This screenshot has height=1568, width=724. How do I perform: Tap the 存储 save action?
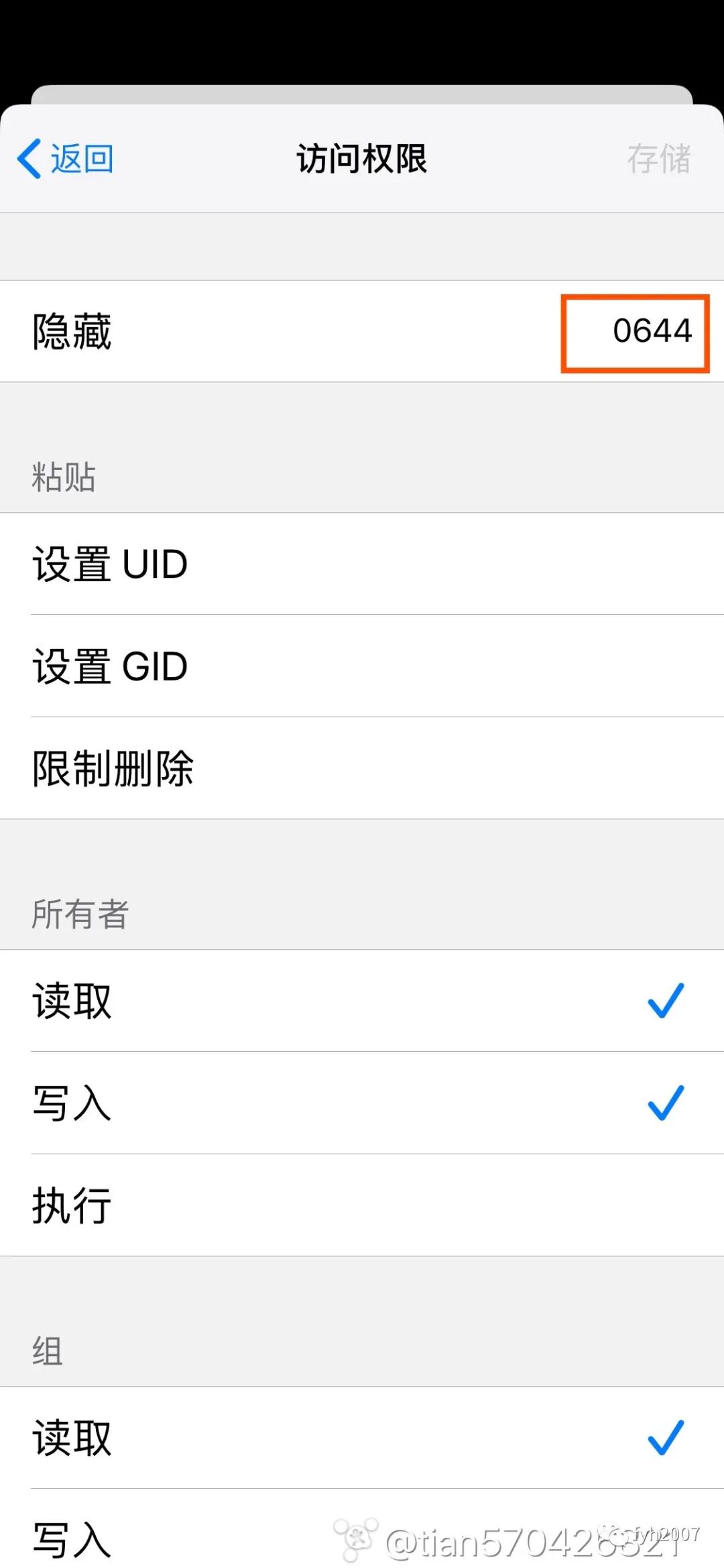click(x=660, y=159)
